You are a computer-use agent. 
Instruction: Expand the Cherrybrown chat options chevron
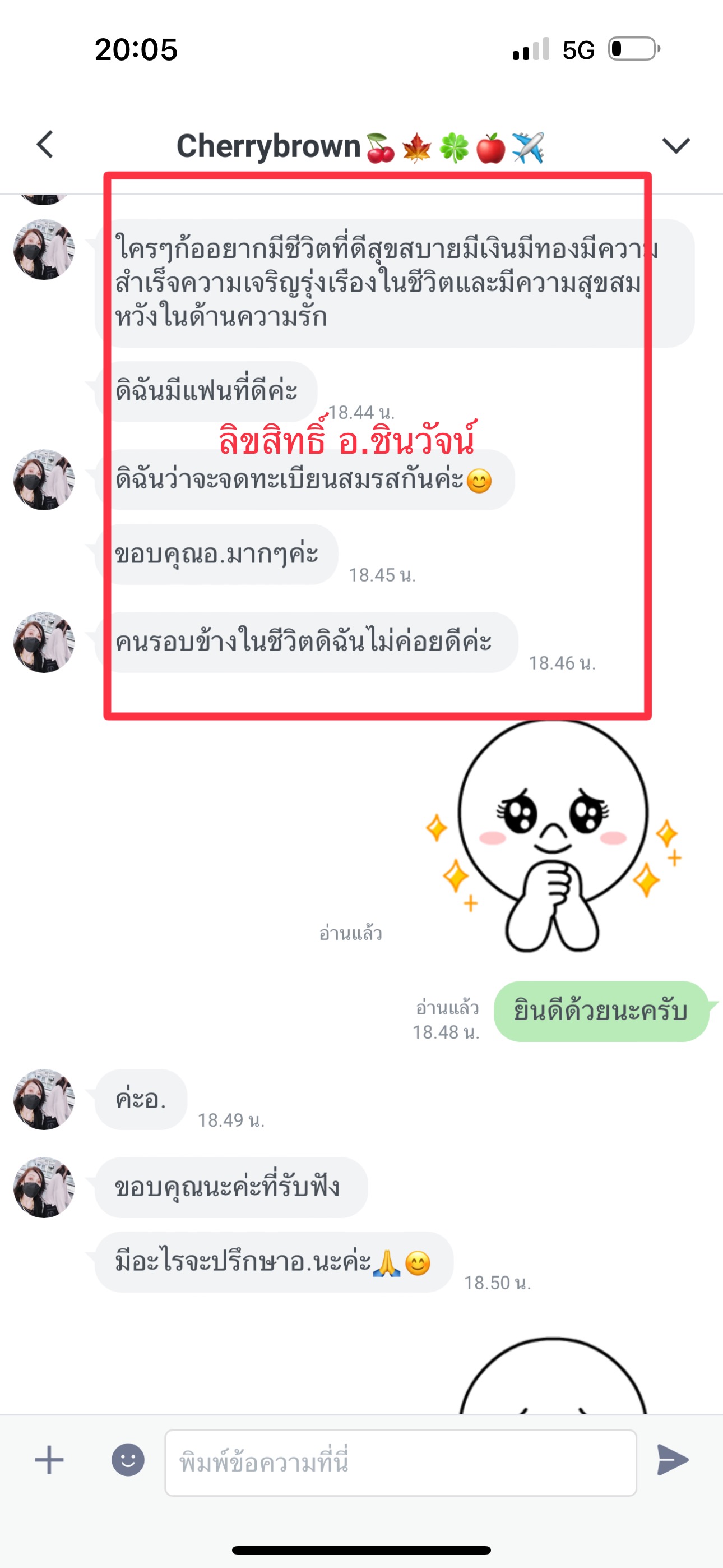pyautogui.click(x=675, y=145)
